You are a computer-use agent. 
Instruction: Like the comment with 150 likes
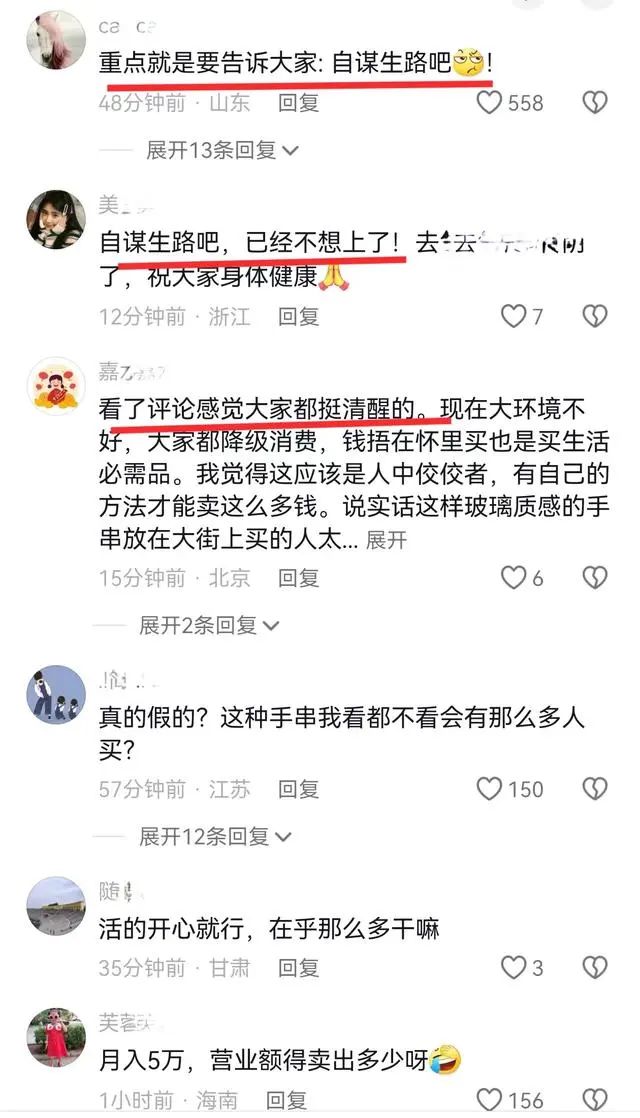[x=489, y=789]
